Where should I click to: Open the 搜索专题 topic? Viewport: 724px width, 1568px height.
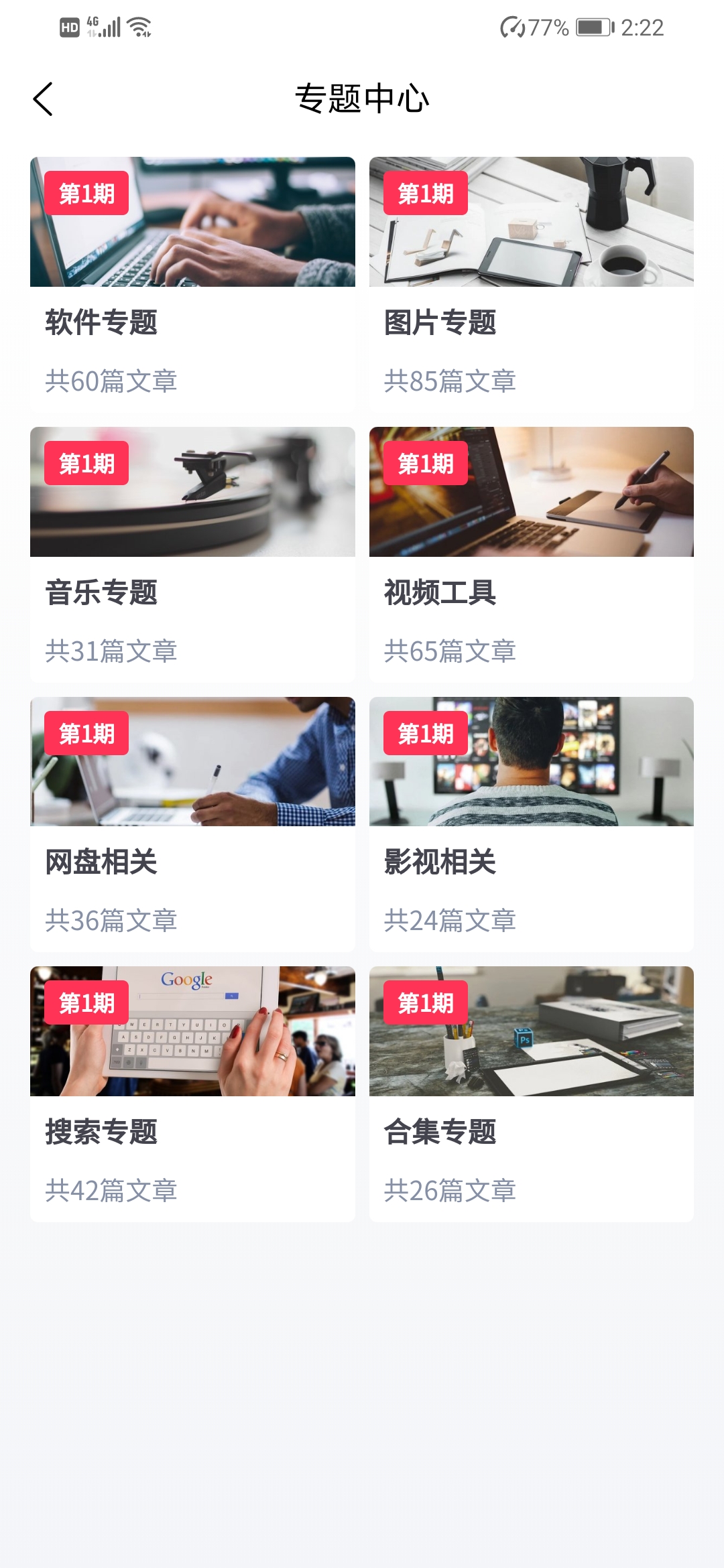pos(192,1094)
